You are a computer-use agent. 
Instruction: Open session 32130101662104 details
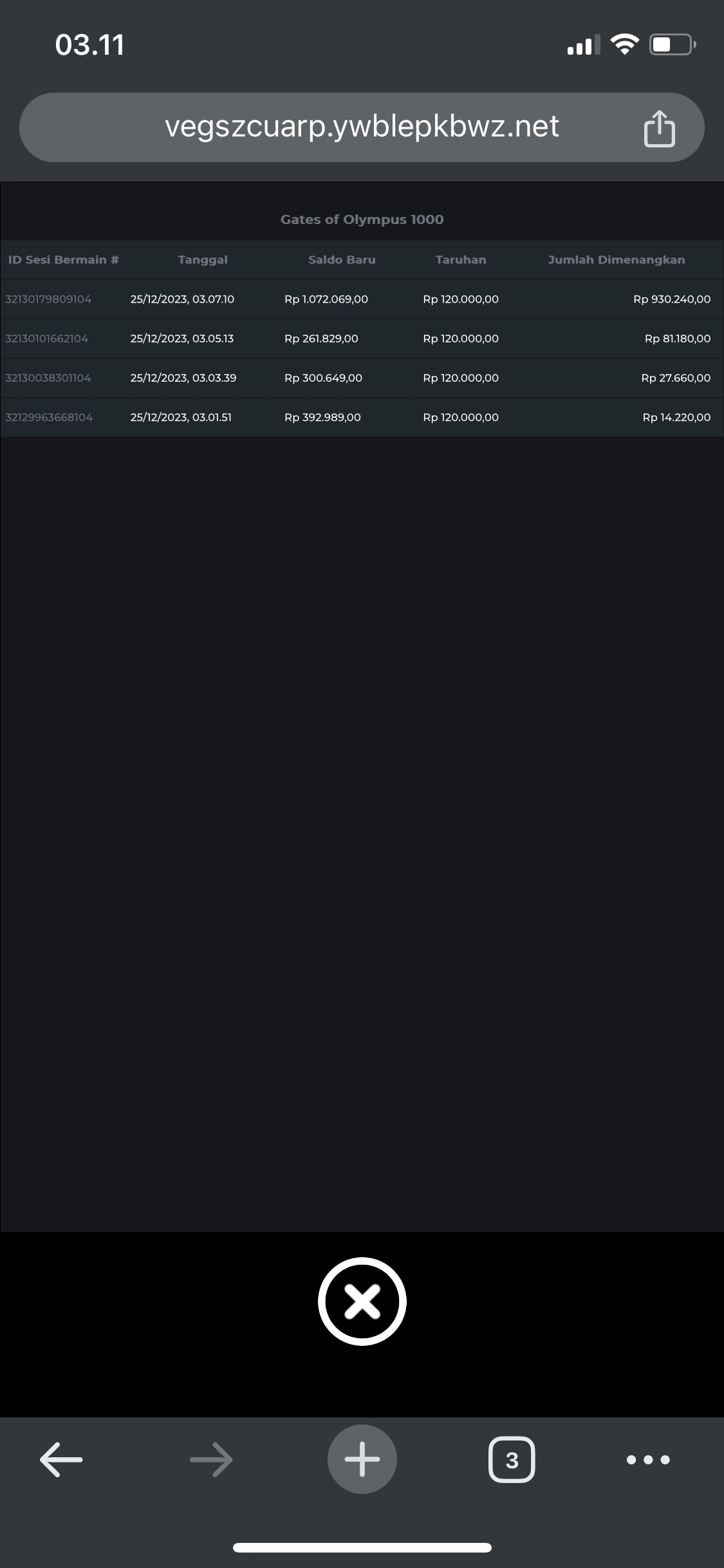pos(47,339)
